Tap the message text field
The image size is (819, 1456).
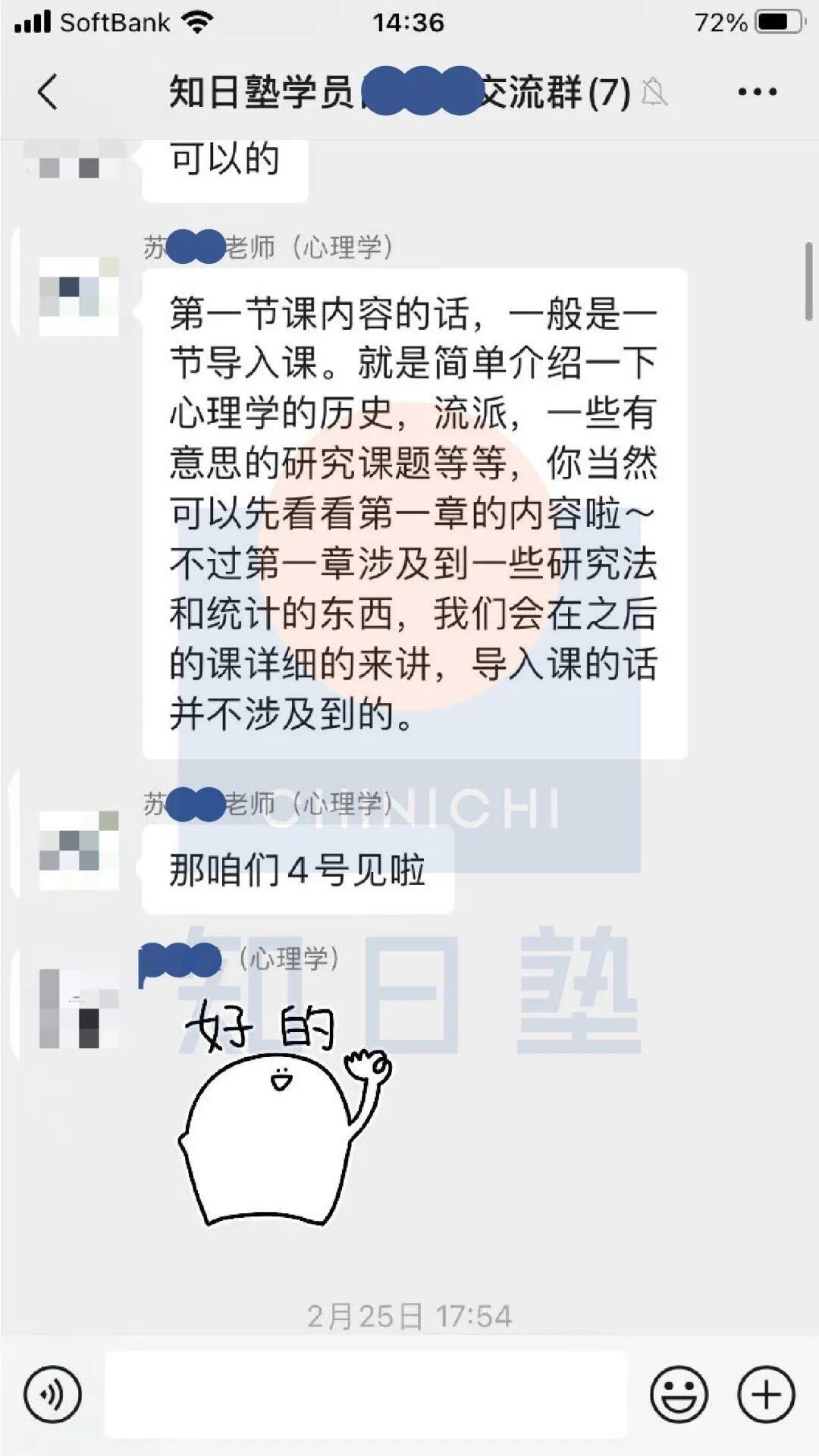click(366, 1394)
